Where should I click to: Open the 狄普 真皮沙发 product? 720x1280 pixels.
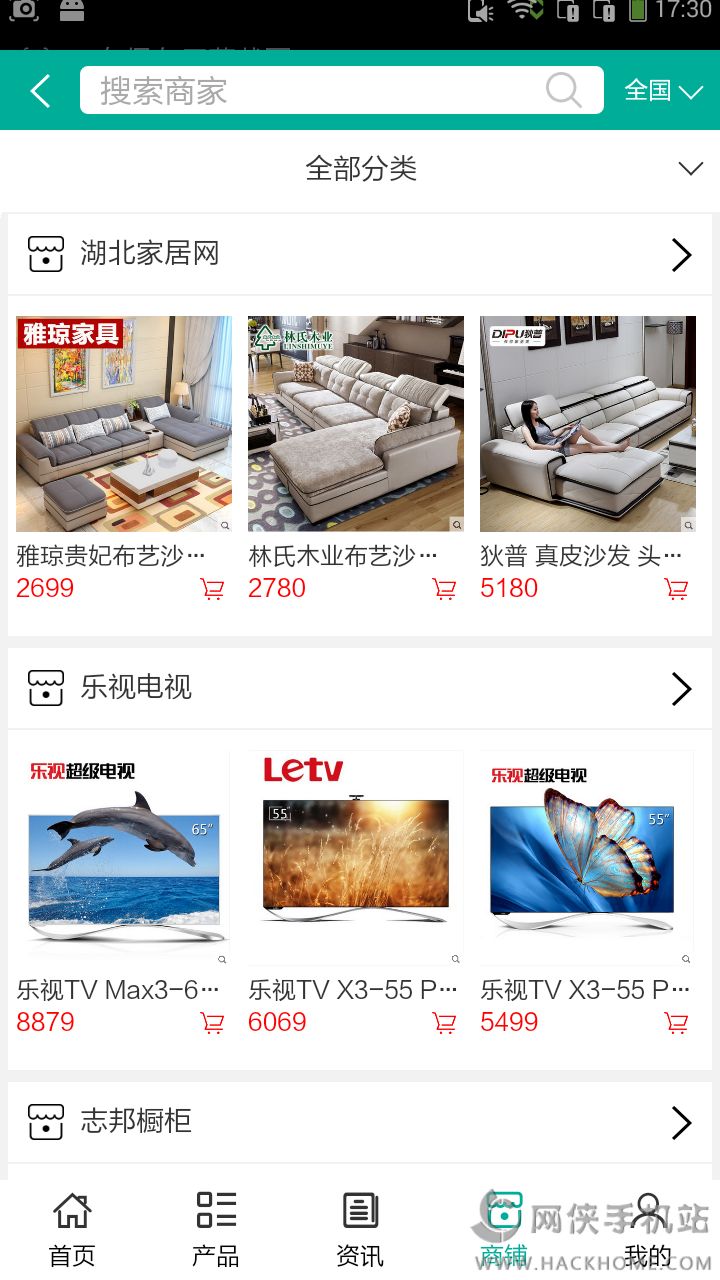click(x=588, y=424)
